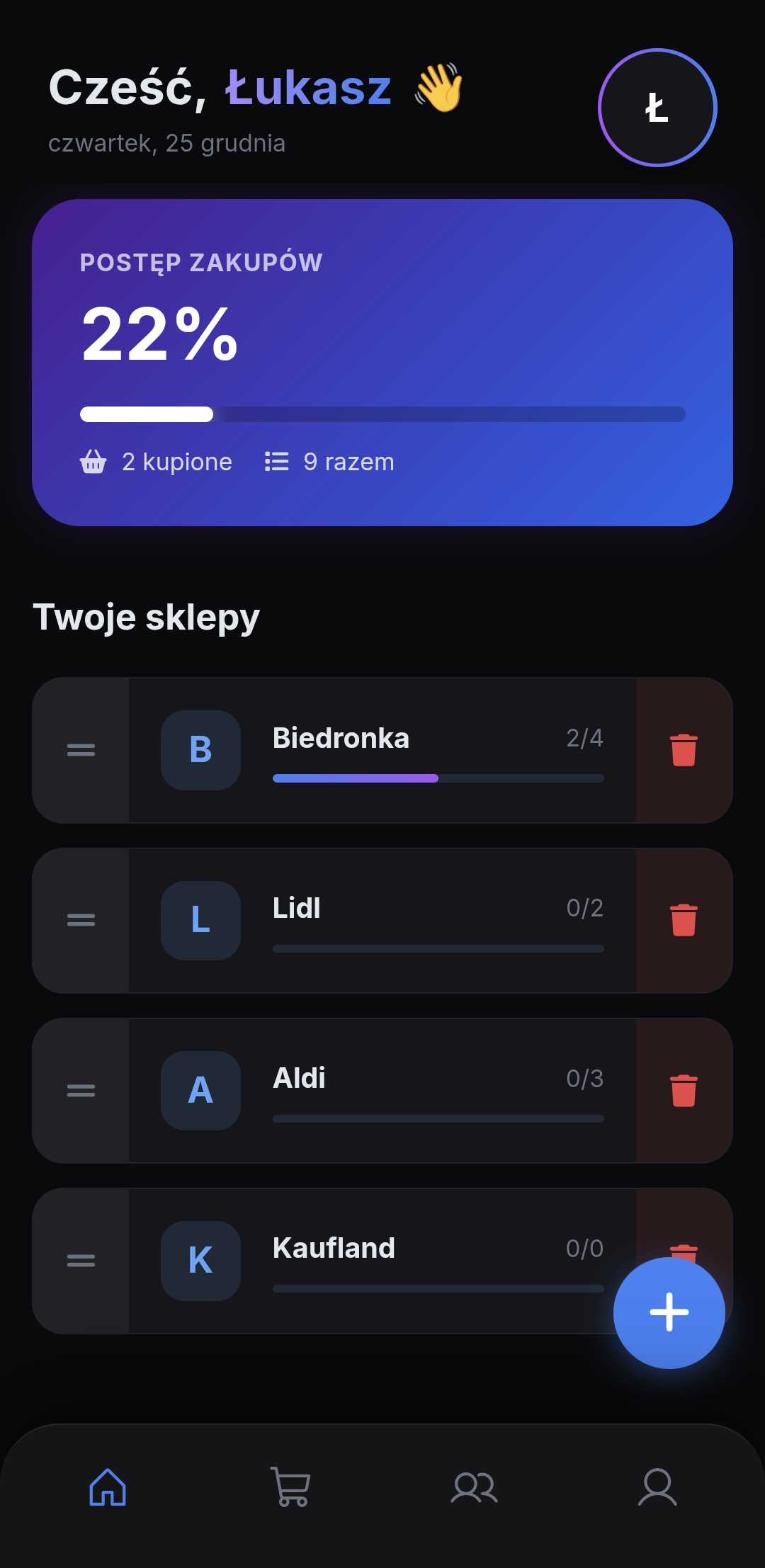The height and width of the screenshot is (1568, 765).
Task: Delete the Lidl store
Action: 684,920
